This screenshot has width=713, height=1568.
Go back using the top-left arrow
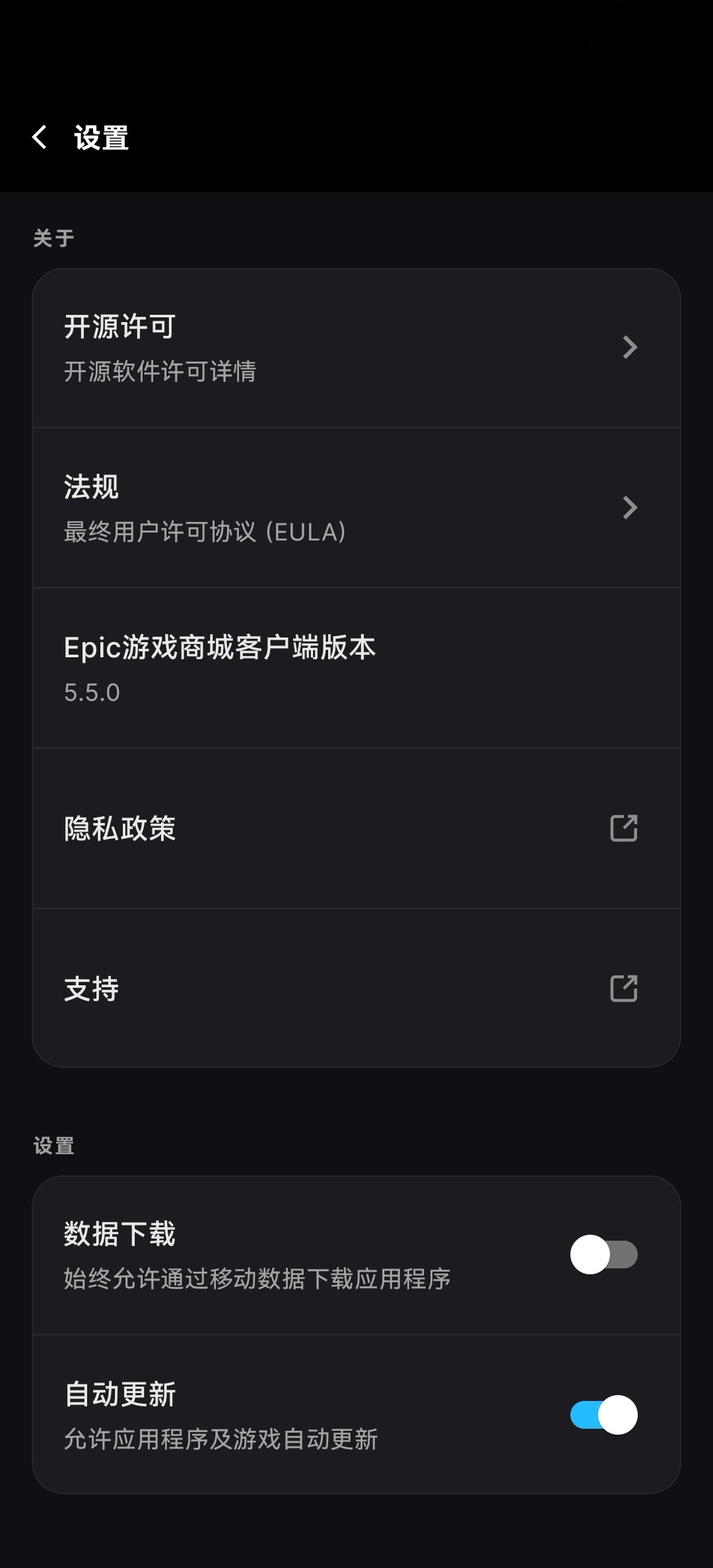40,137
